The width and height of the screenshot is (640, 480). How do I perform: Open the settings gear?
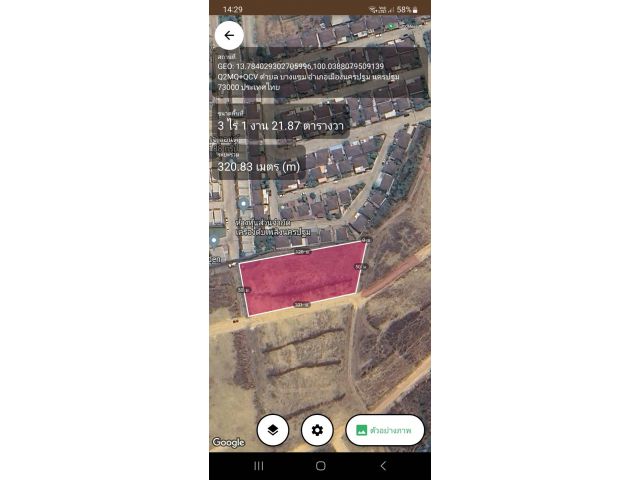click(318, 430)
